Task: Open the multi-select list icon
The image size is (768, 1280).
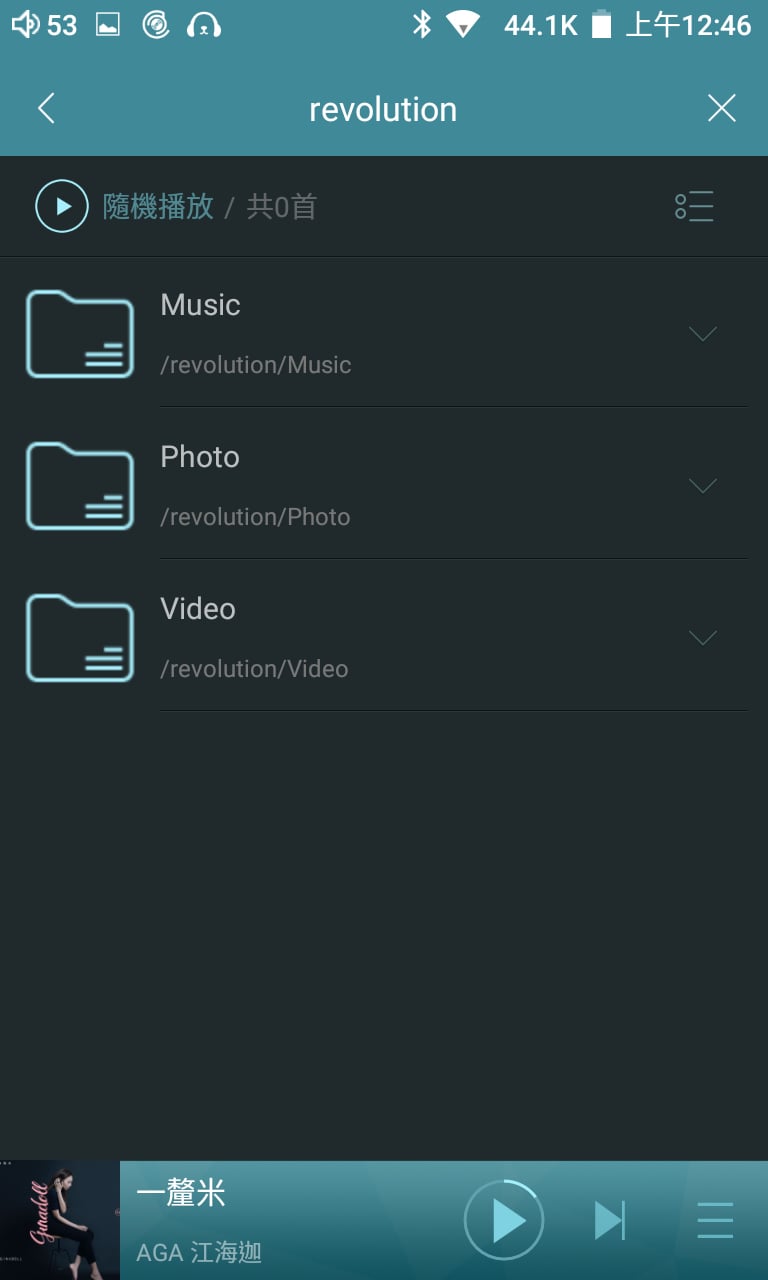Action: click(694, 206)
